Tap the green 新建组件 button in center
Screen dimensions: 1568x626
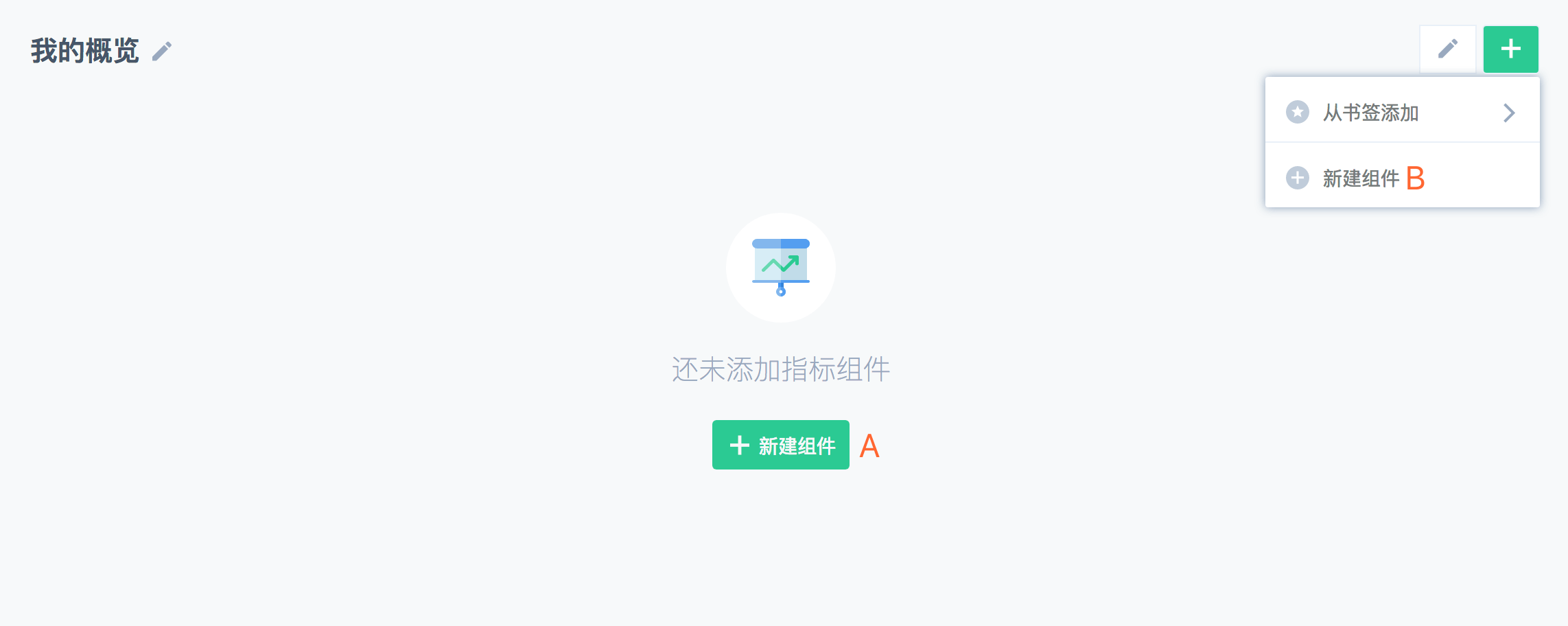click(780, 445)
